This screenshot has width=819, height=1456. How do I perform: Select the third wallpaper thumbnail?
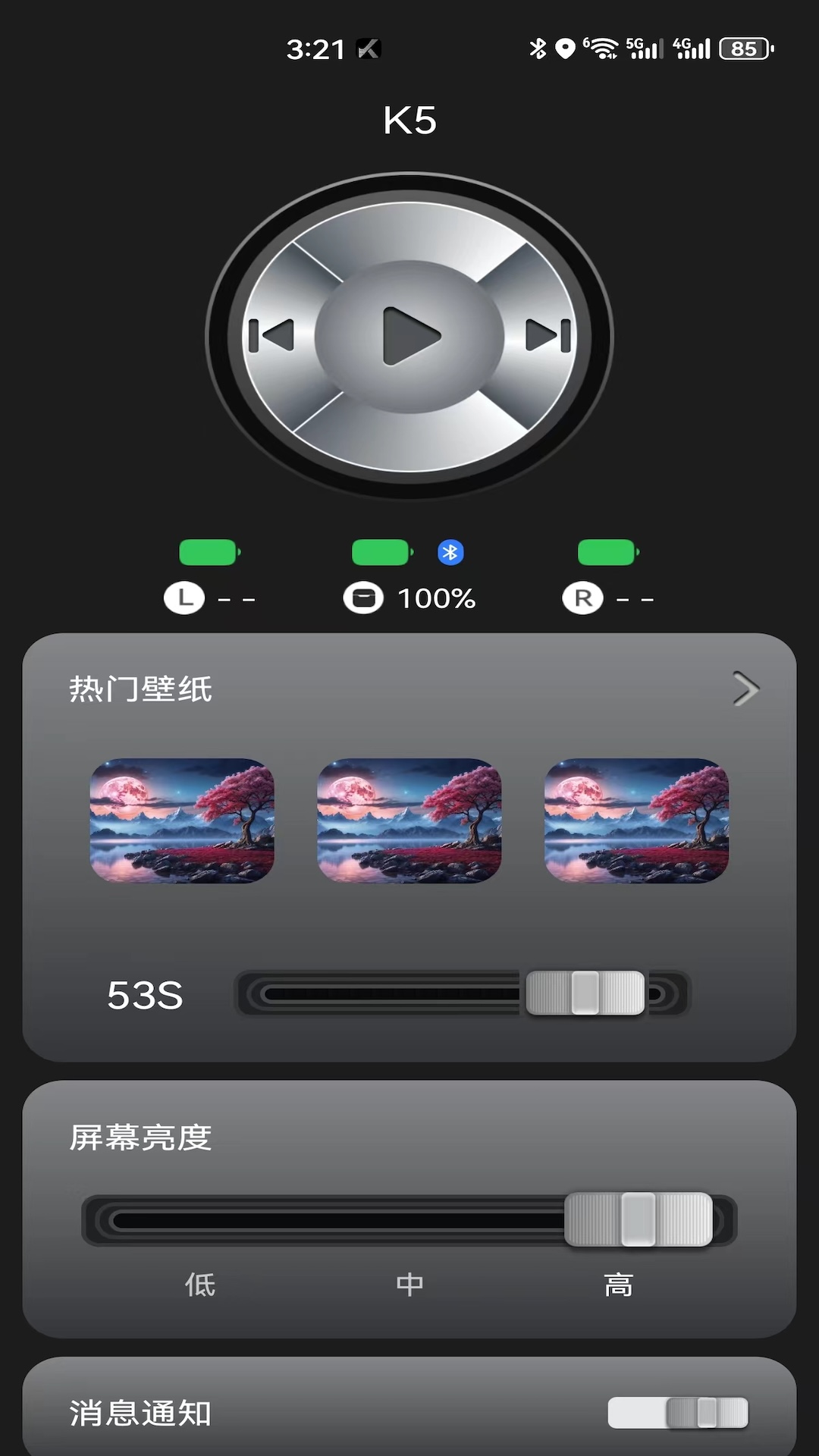point(636,821)
